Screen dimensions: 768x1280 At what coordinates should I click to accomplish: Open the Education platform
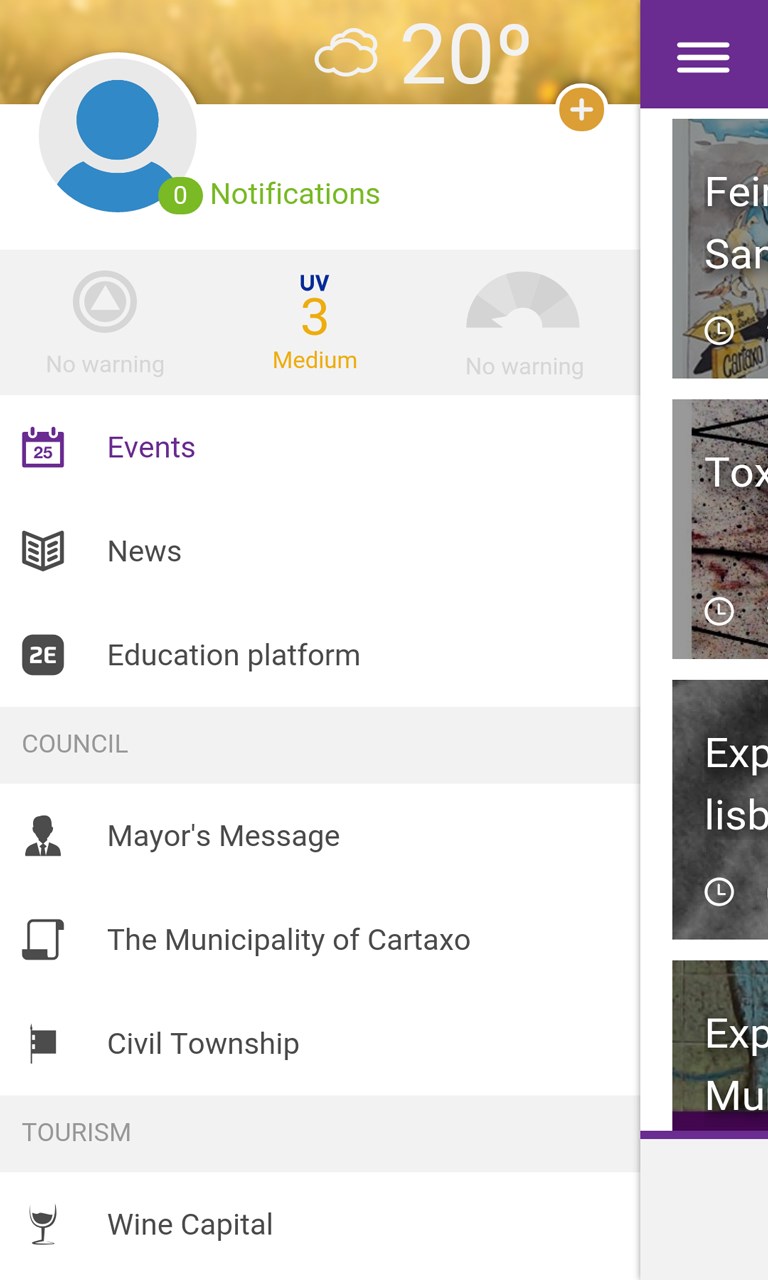click(233, 655)
